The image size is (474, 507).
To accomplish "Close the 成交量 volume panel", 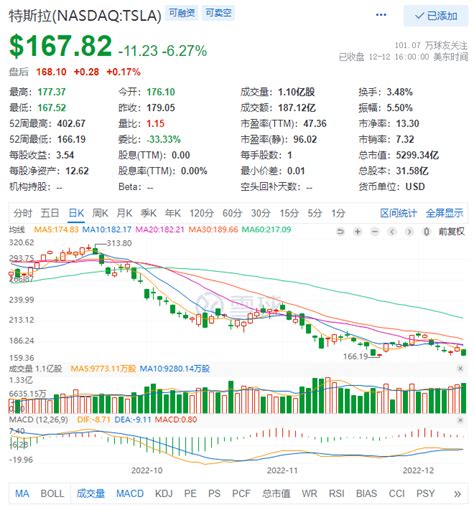I will click(460, 368).
